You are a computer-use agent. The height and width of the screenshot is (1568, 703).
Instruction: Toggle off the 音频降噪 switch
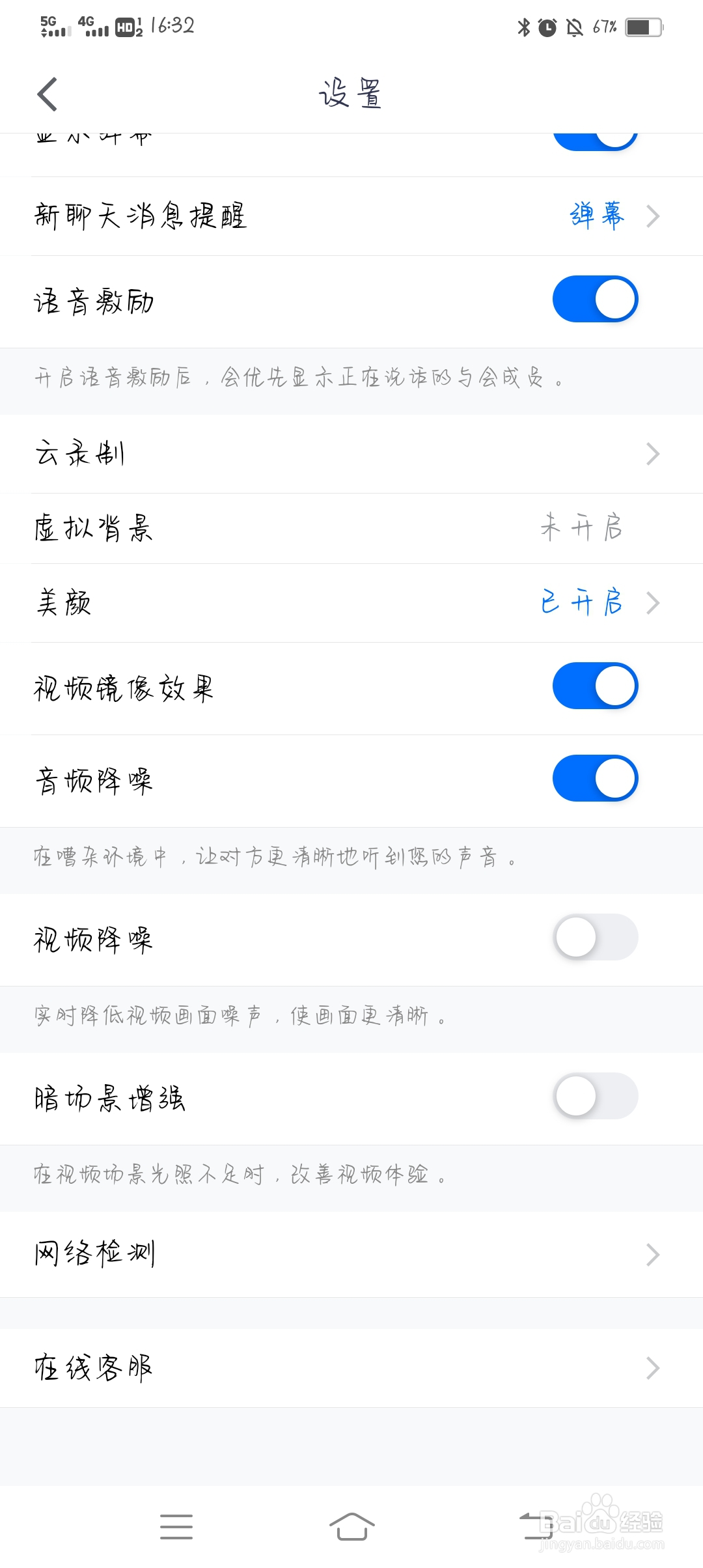(x=594, y=777)
